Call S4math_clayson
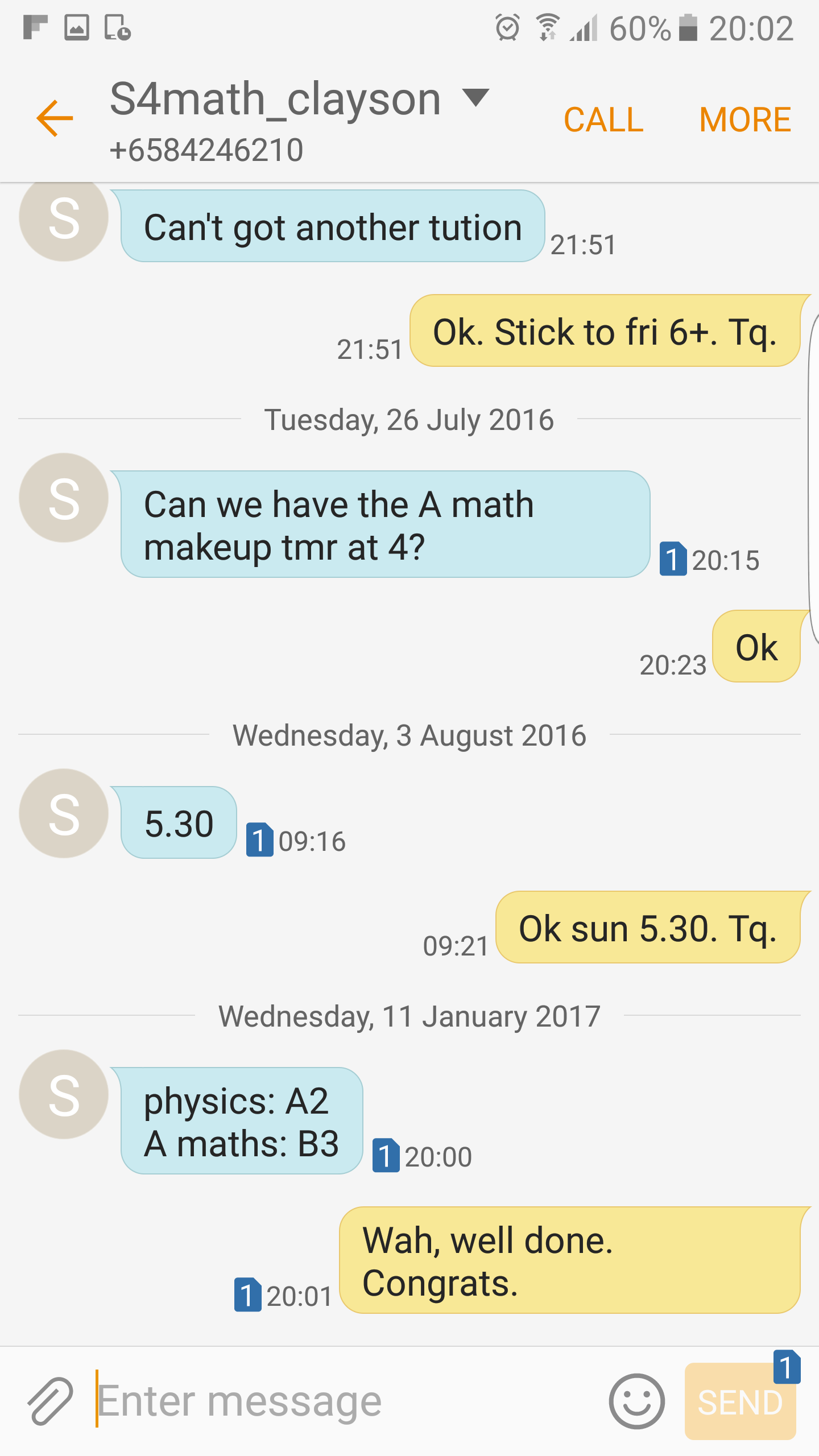Screen dimensions: 819x1456 (x=603, y=119)
